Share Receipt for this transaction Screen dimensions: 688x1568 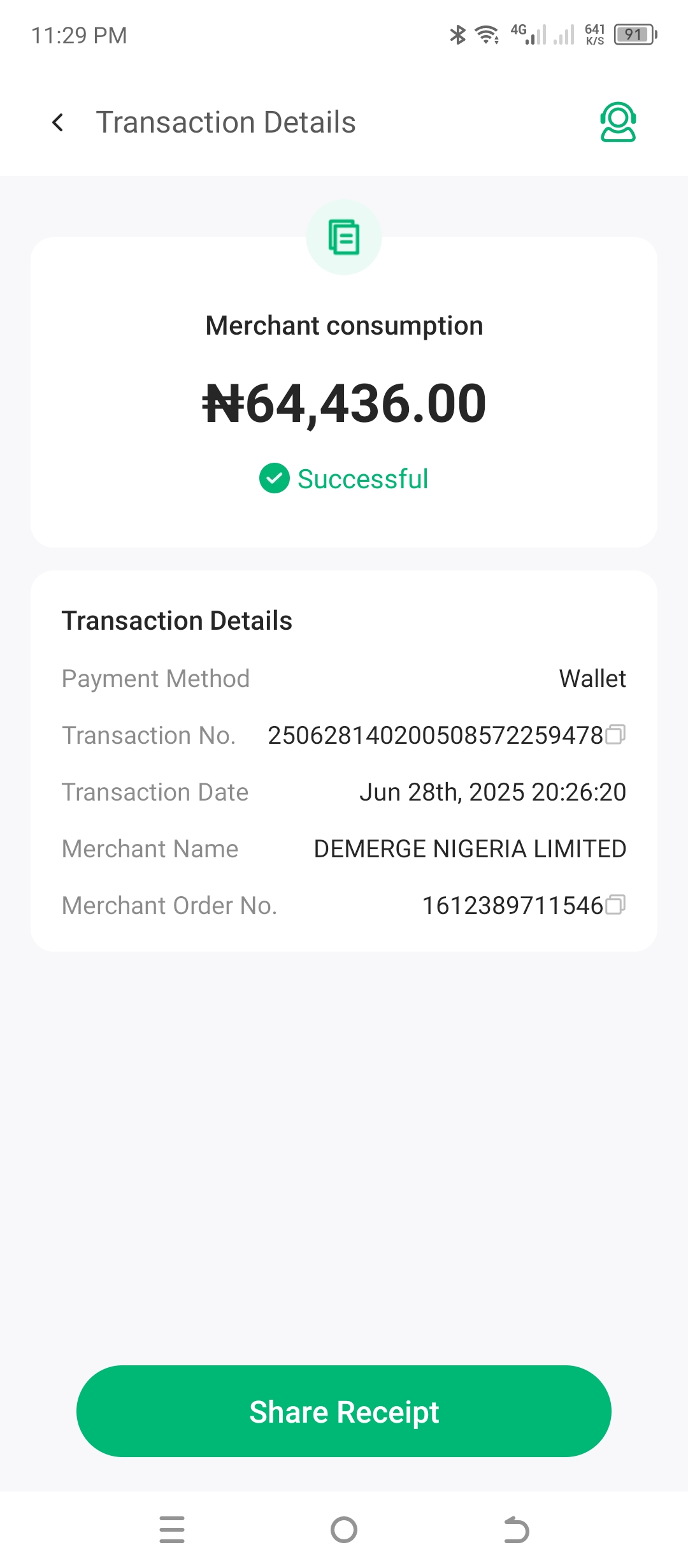pyautogui.click(x=344, y=1411)
